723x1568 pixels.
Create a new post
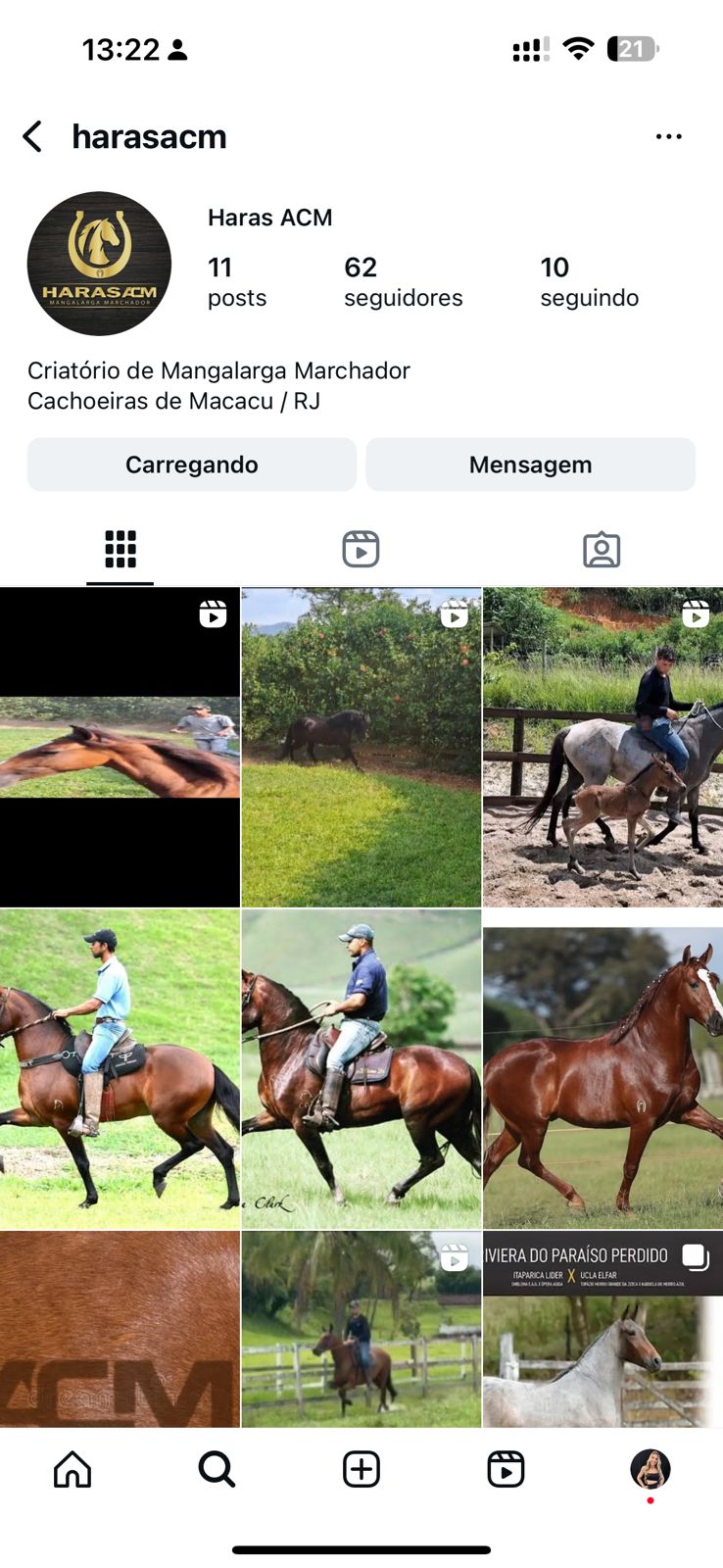(x=361, y=1469)
